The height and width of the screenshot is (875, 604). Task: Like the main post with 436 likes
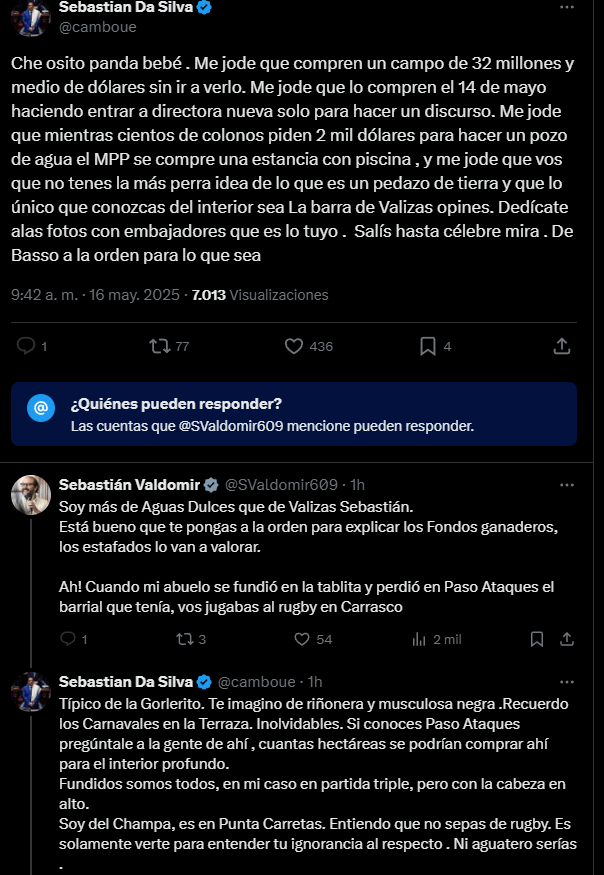pyautogui.click(x=294, y=346)
